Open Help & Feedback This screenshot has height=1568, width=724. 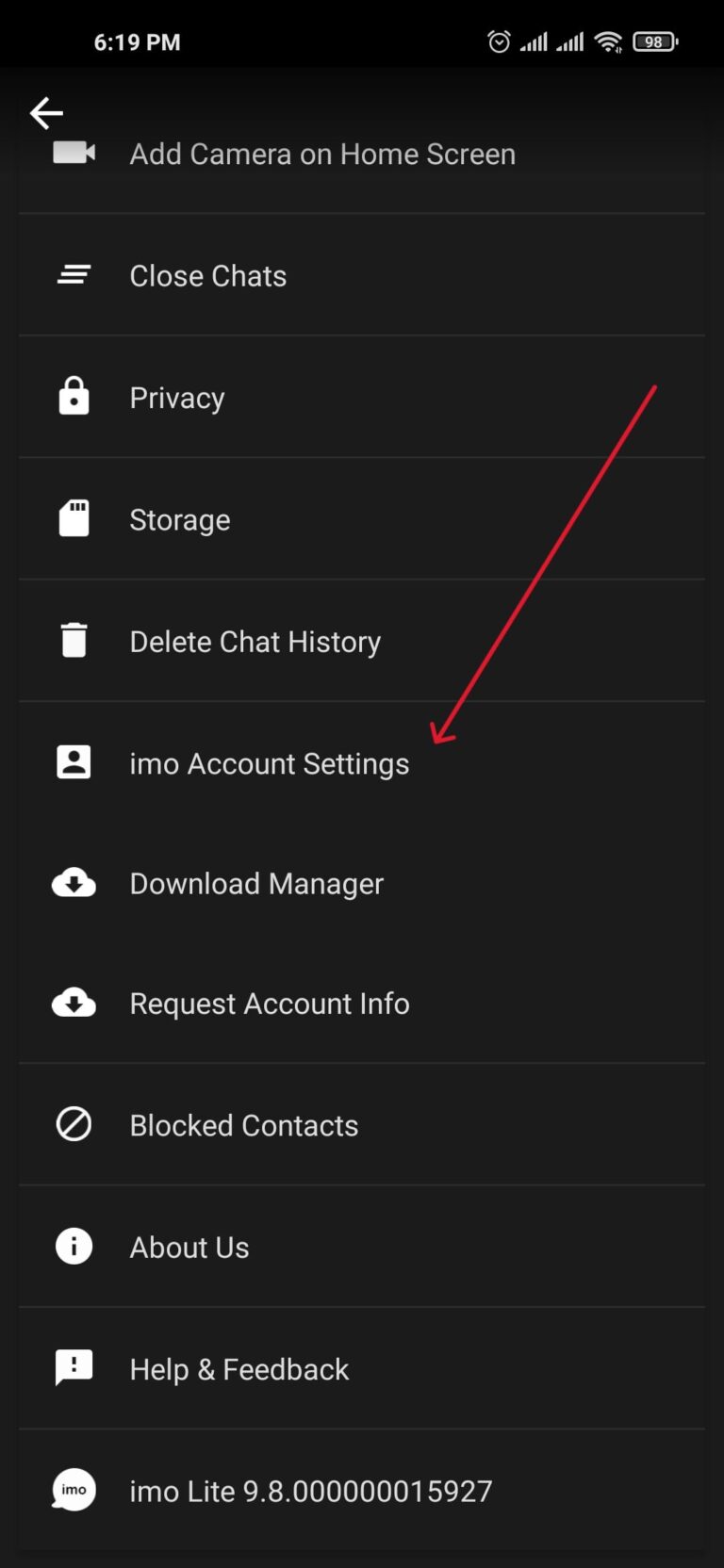[x=239, y=1367]
